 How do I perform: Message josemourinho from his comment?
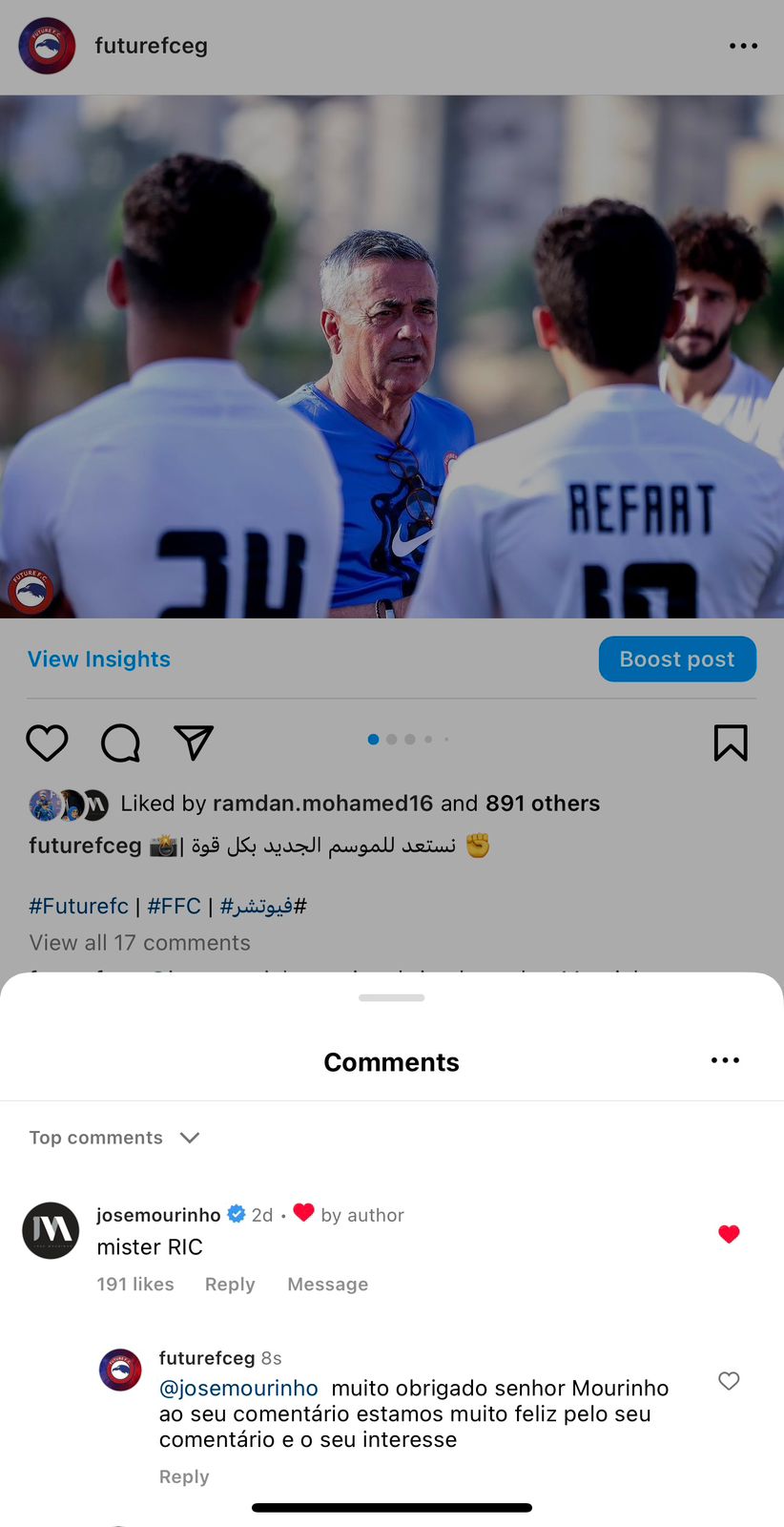click(327, 1285)
